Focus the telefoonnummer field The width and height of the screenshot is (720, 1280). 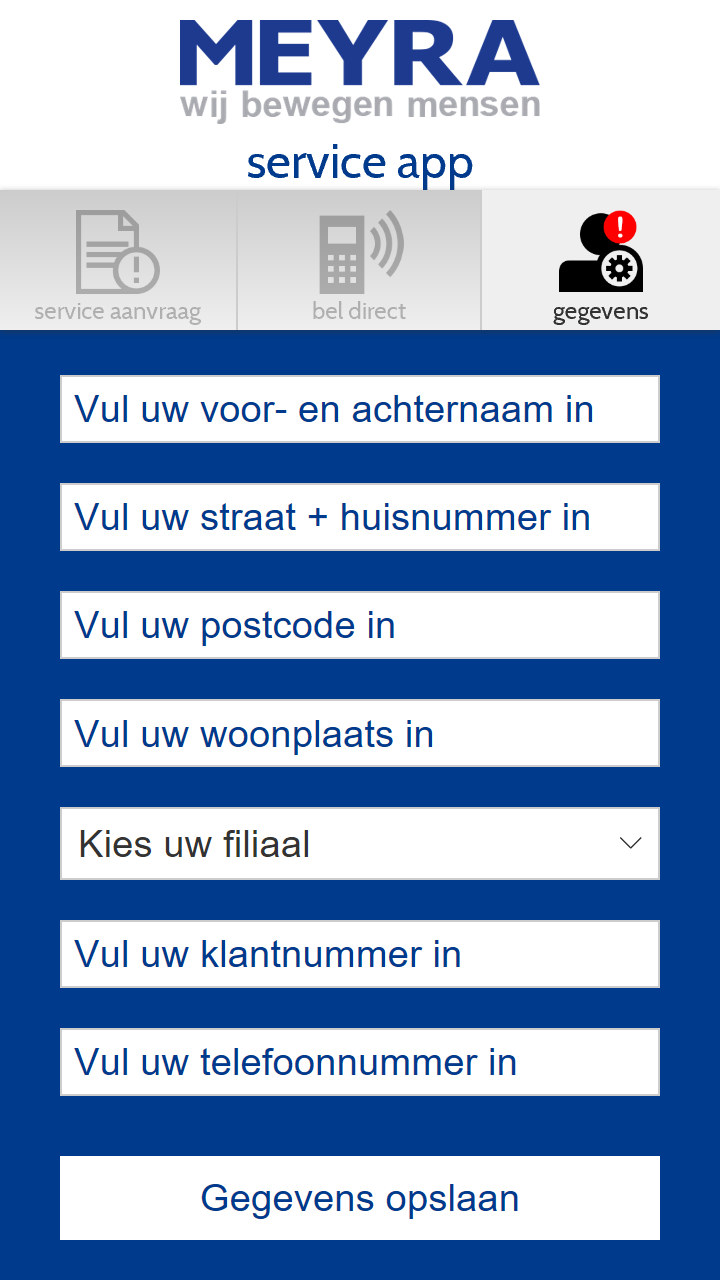[360, 1062]
